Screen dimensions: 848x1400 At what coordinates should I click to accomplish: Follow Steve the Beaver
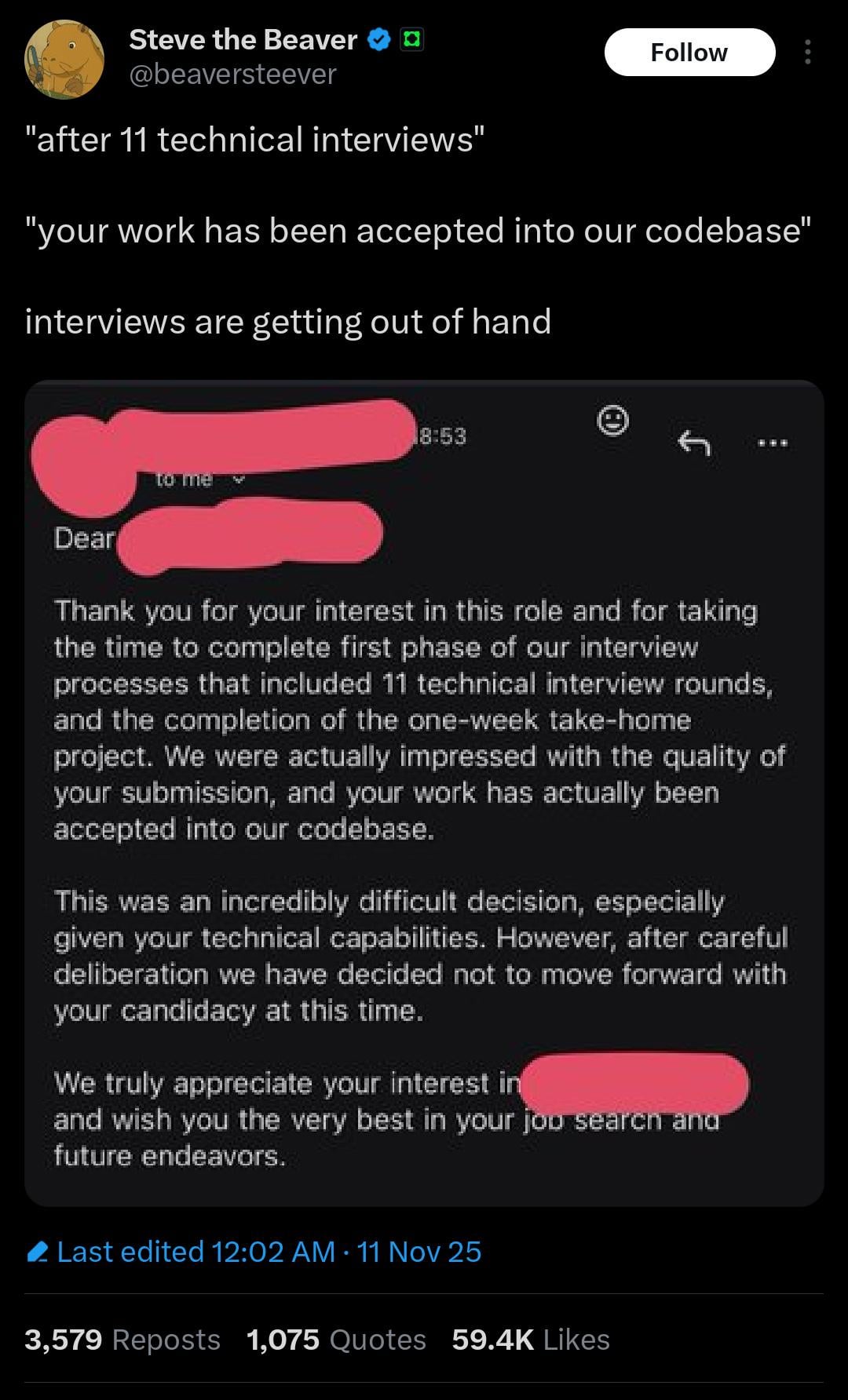[689, 53]
